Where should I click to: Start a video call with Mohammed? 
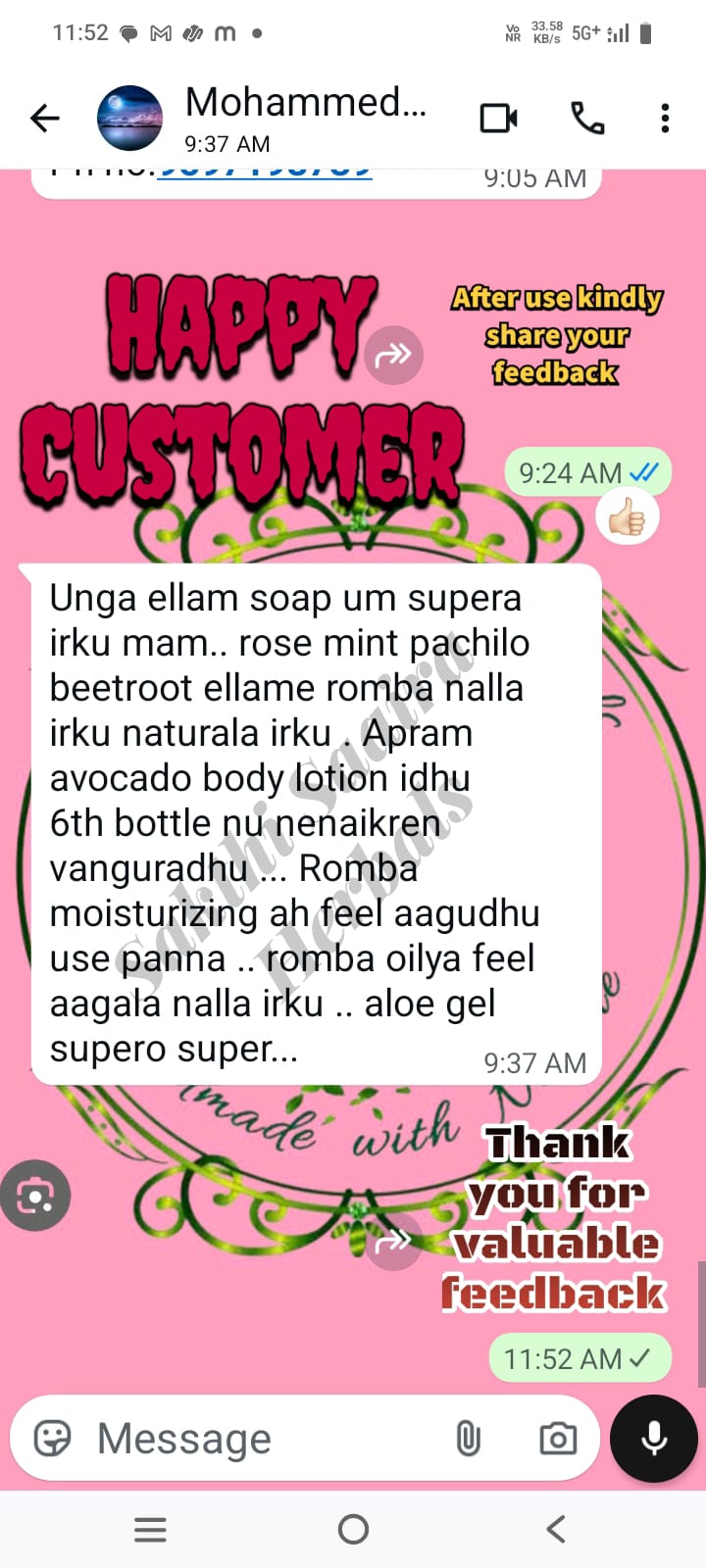(x=499, y=119)
